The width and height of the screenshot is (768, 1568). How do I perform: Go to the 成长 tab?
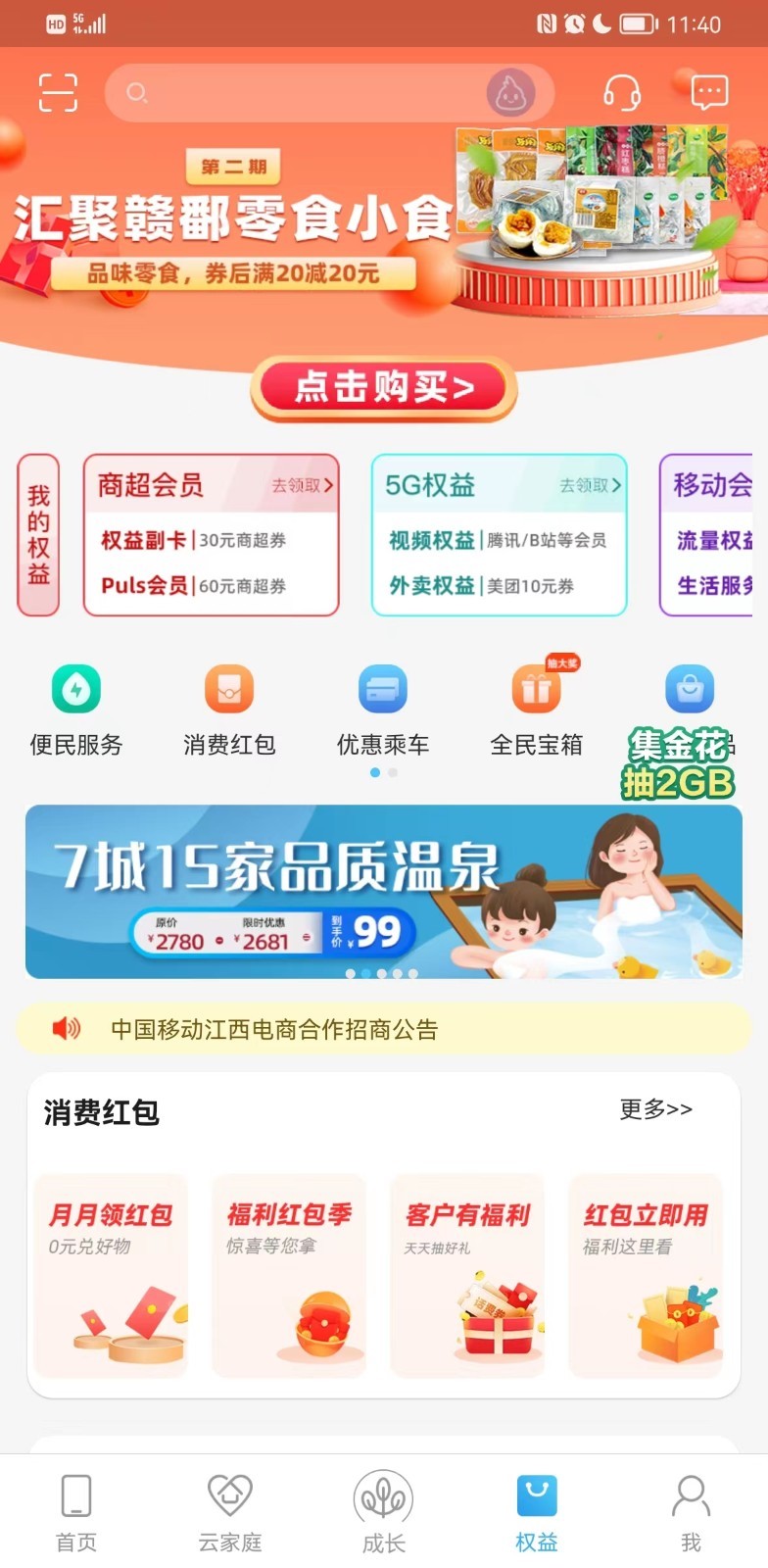[383, 1512]
